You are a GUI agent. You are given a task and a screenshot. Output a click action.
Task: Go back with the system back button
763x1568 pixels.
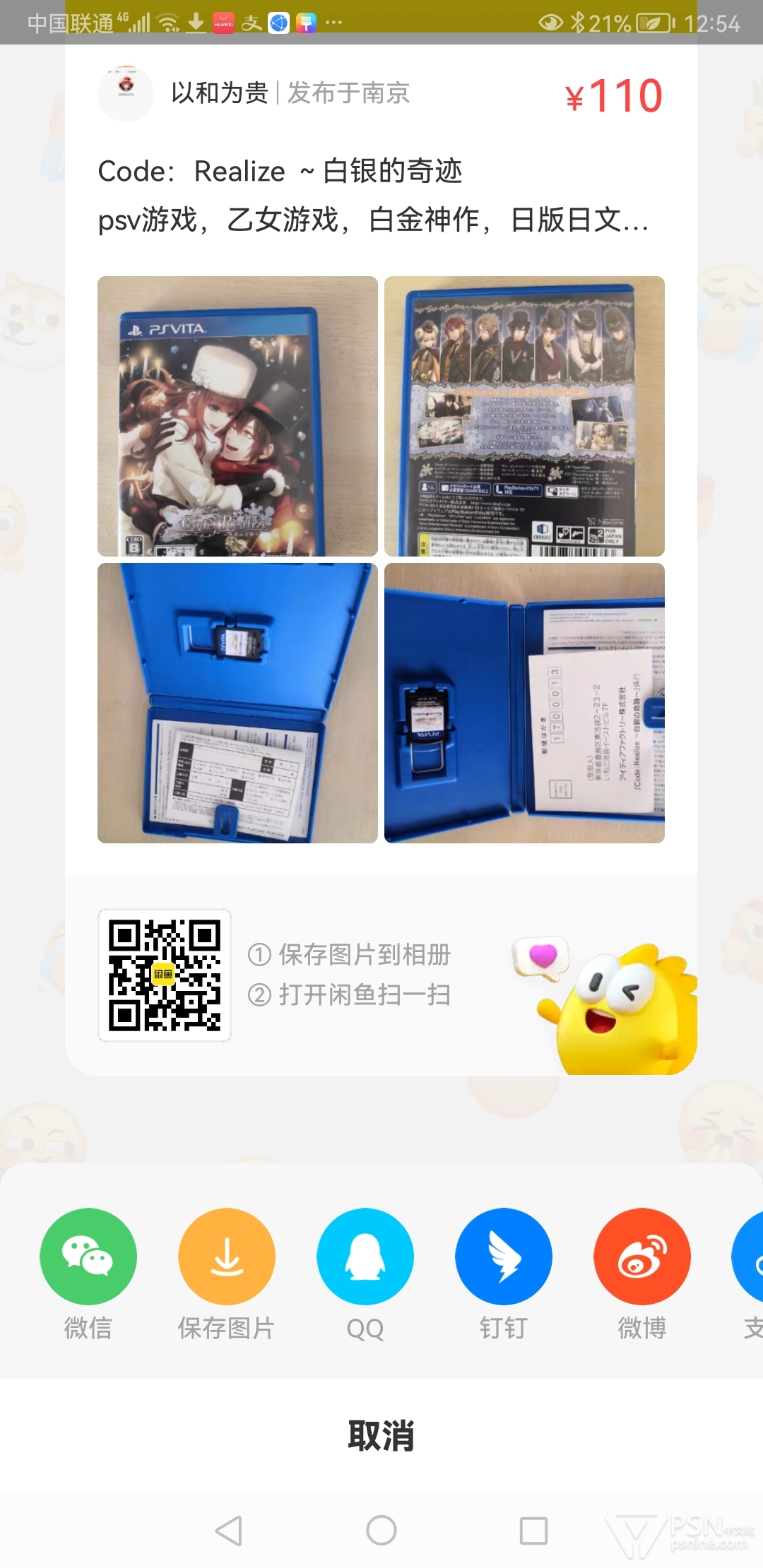point(229,1531)
